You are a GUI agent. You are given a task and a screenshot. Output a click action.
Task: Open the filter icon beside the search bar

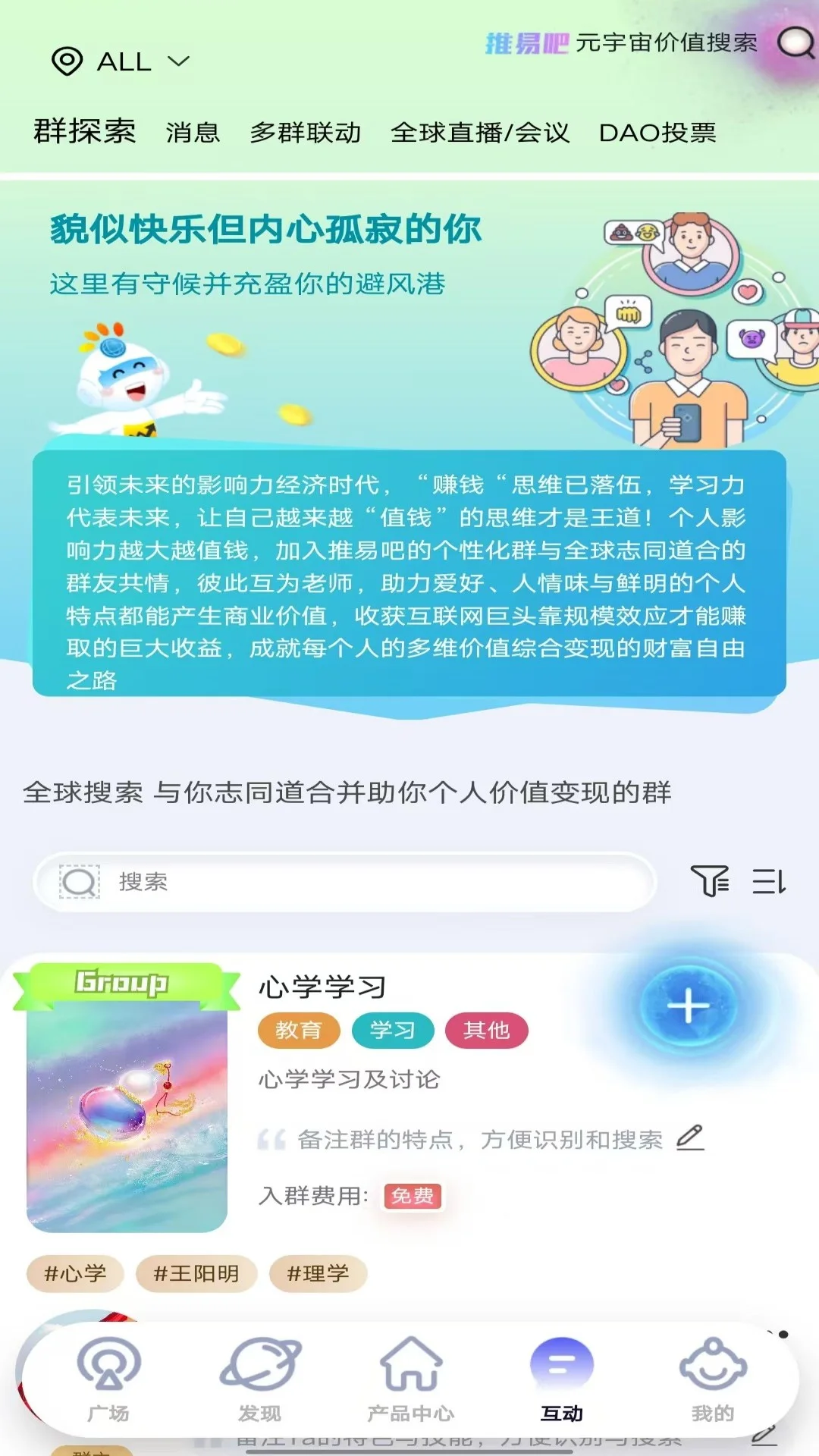(711, 882)
